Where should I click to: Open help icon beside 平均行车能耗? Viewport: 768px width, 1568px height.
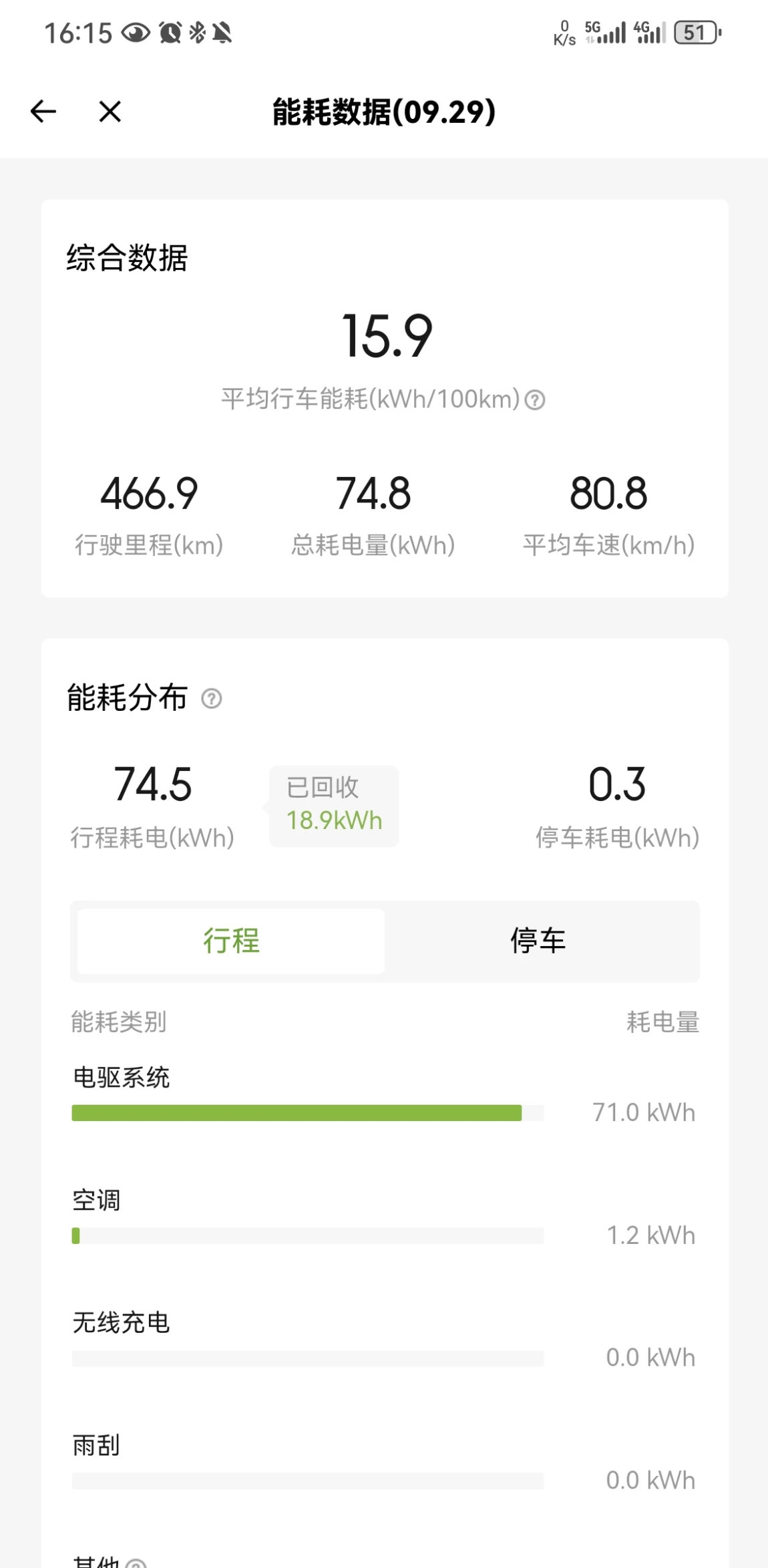pyautogui.click(x=535, y=400)
